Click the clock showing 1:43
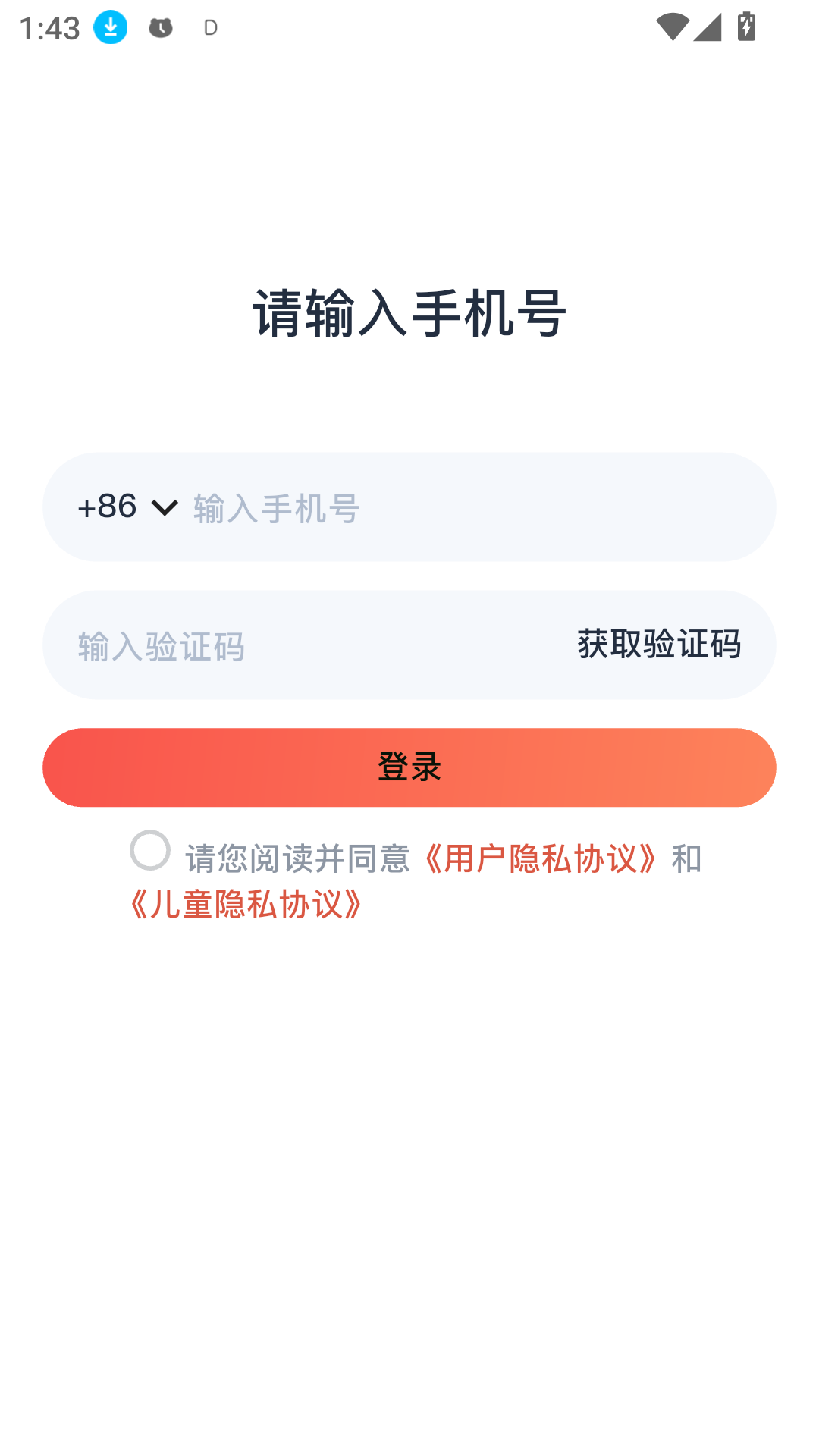 [49, 30]
